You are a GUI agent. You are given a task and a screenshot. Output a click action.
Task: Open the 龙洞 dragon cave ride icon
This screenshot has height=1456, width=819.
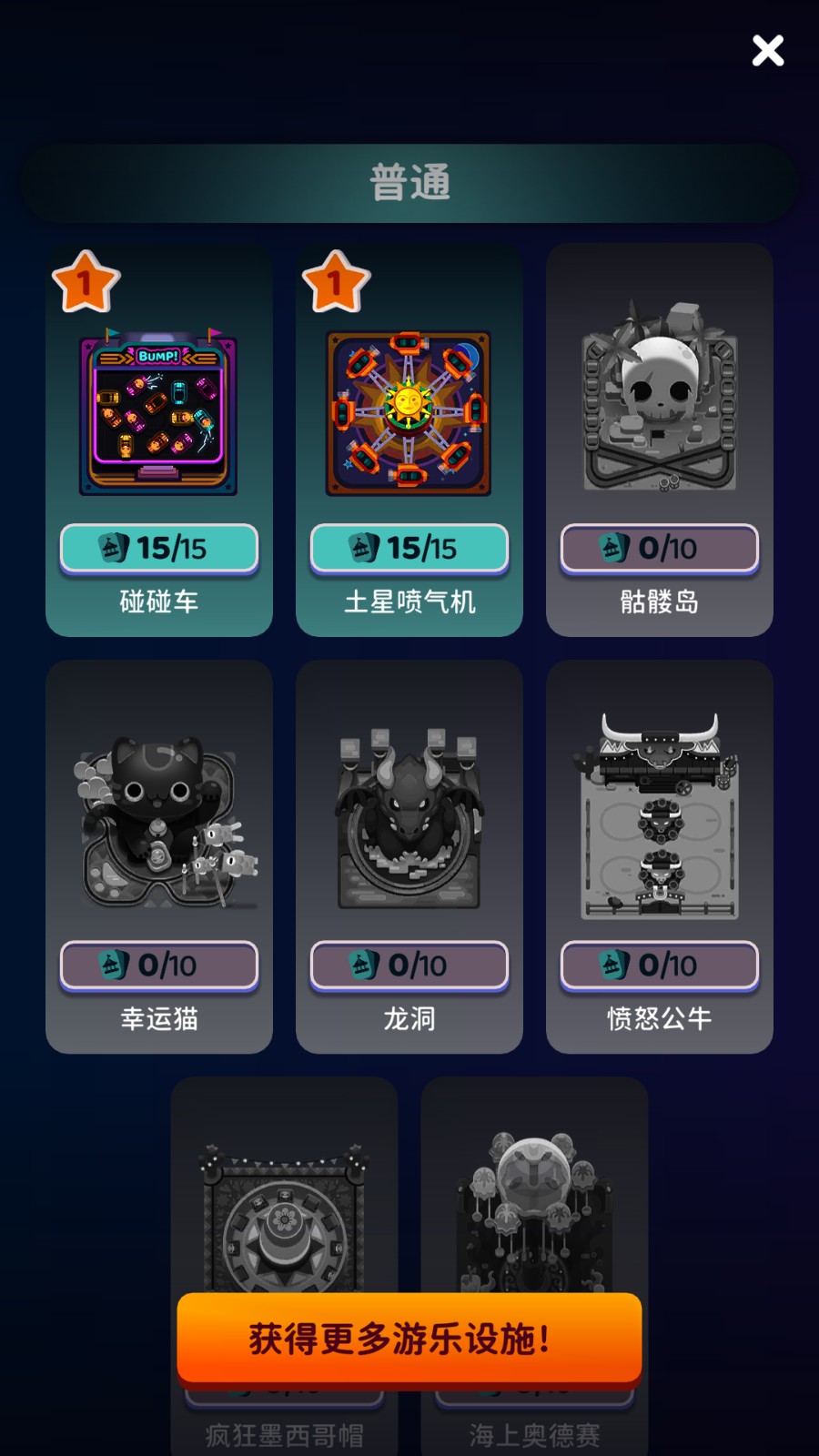[x=409, y=824]
